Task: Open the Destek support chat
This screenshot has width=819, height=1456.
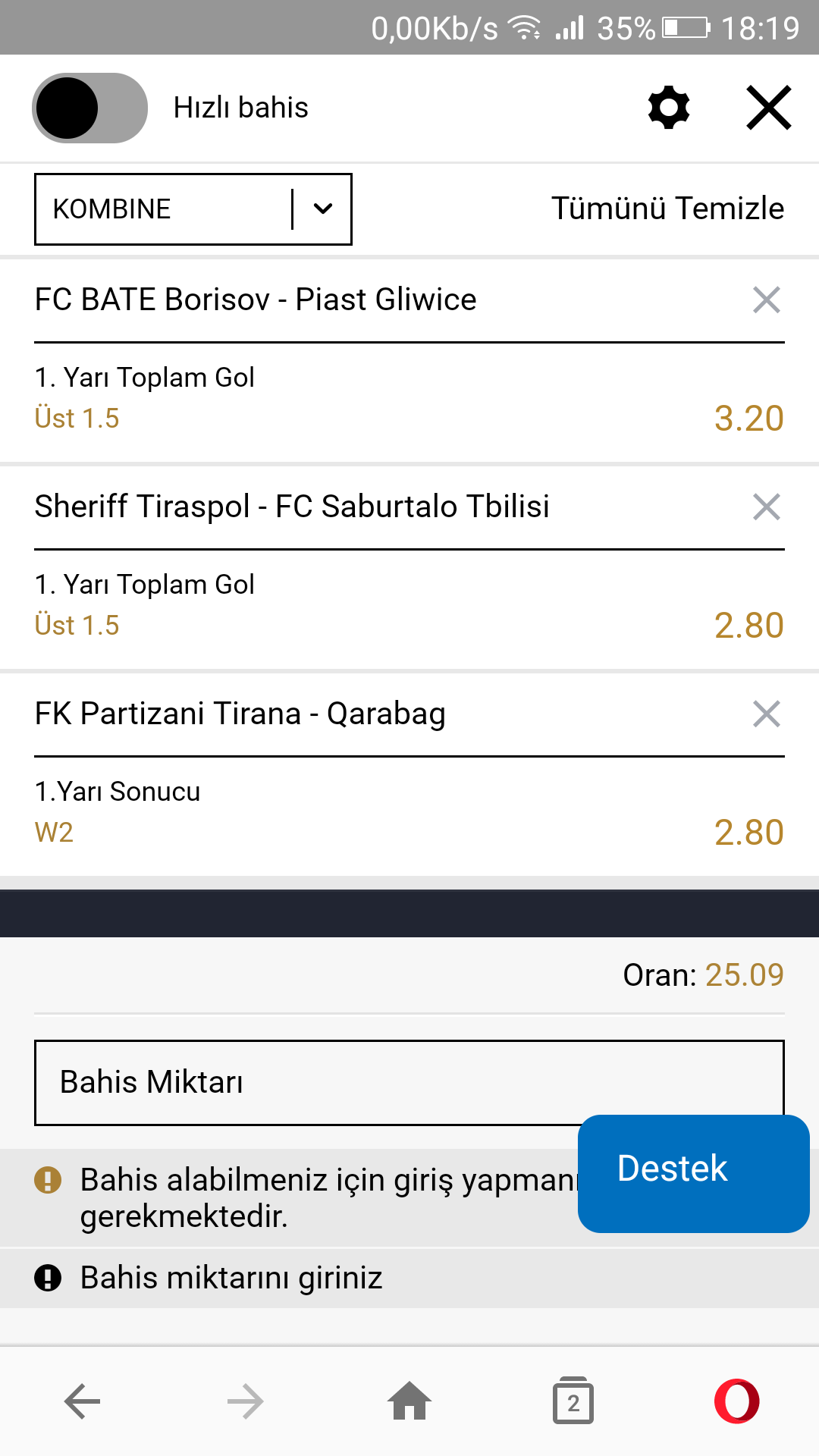Action: pyautogui.click(x=694, y=1173)
